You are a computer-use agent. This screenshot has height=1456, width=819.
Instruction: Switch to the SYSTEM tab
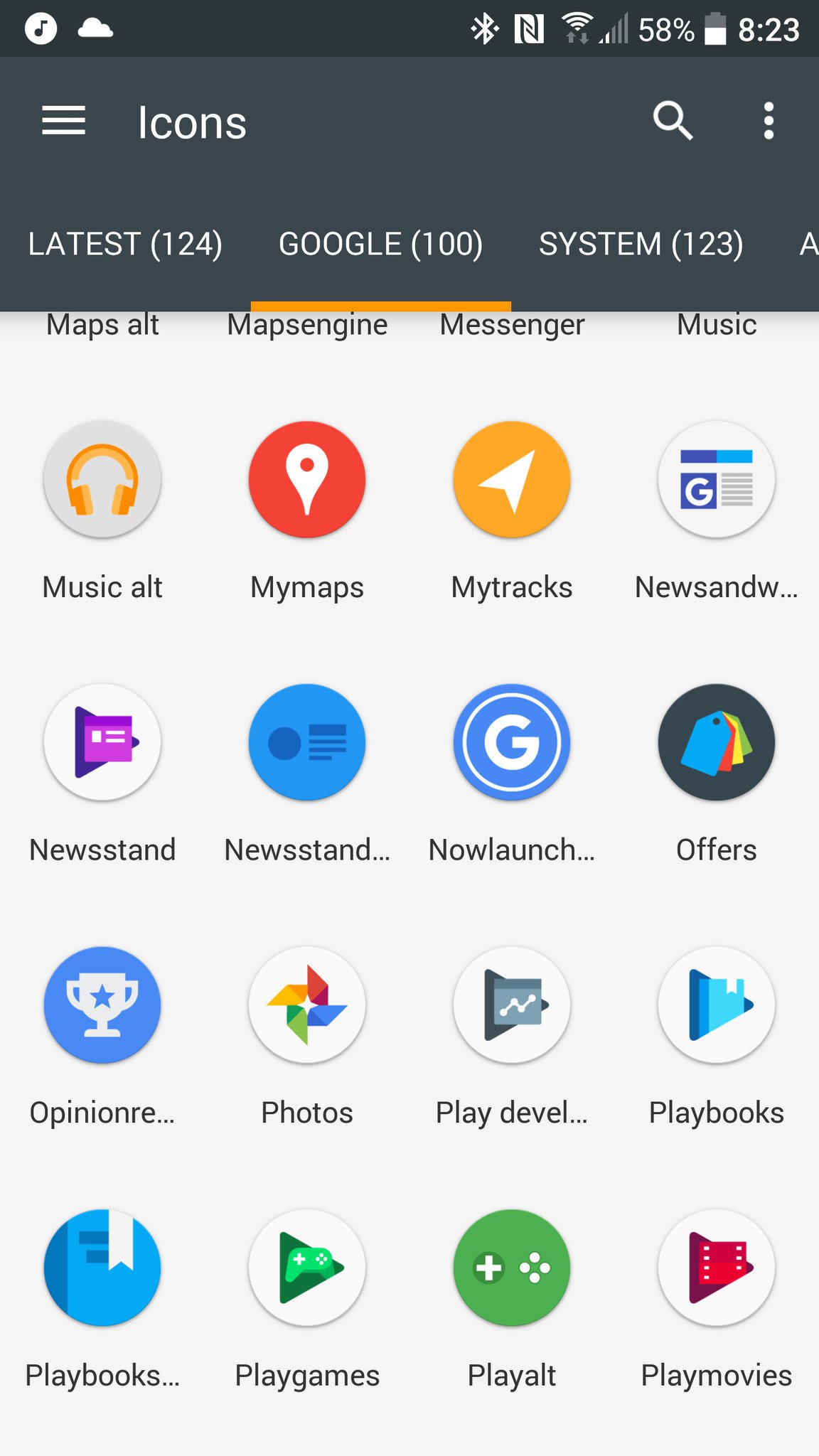tap(641, 243)
